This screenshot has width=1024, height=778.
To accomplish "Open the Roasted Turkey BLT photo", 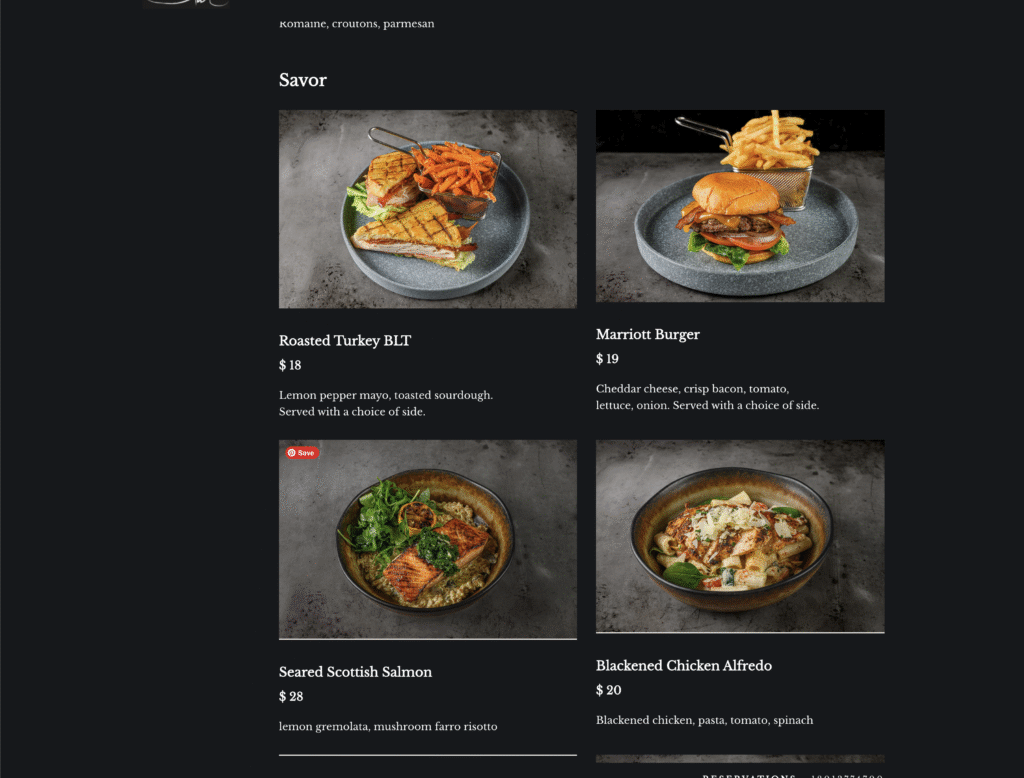I will 427,209.
